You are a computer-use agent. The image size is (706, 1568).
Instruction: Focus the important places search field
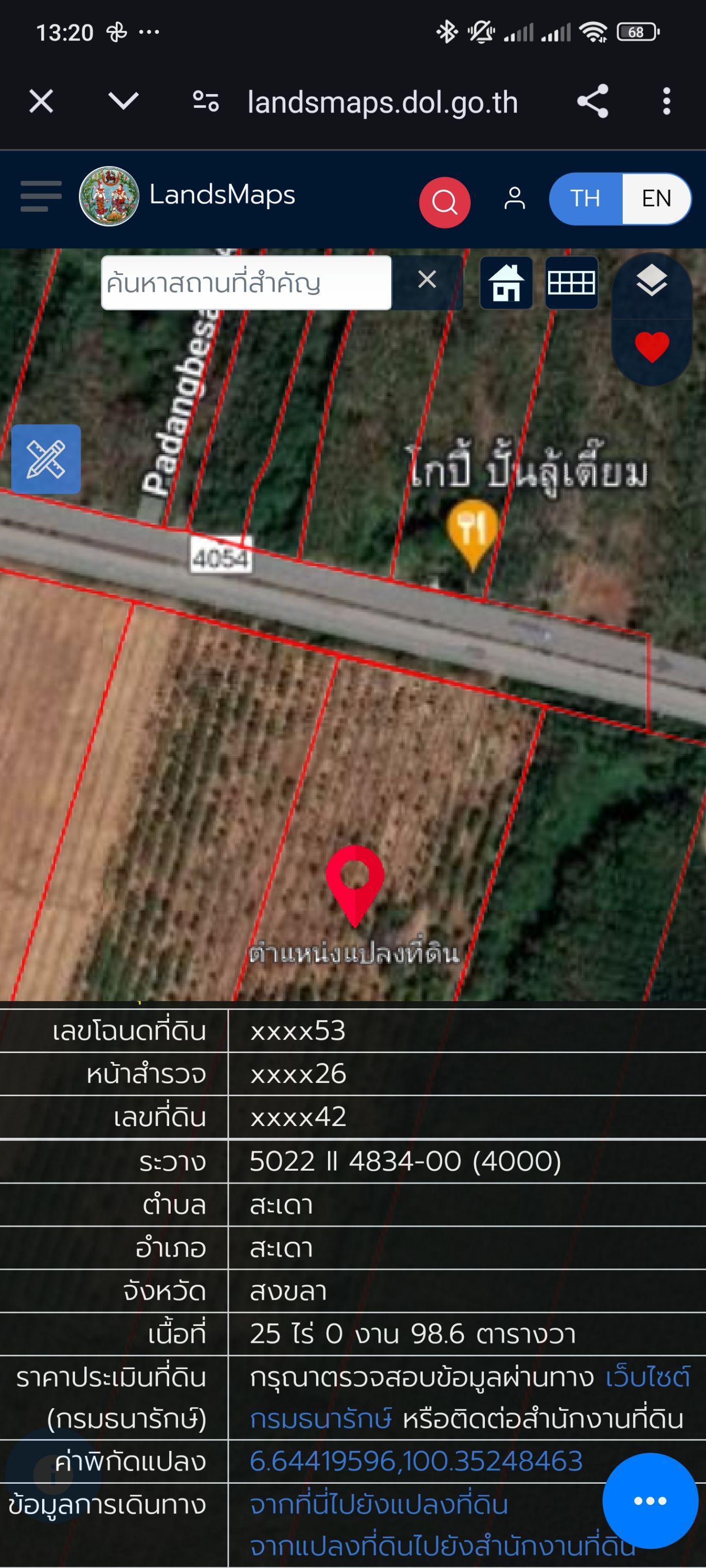246,283
